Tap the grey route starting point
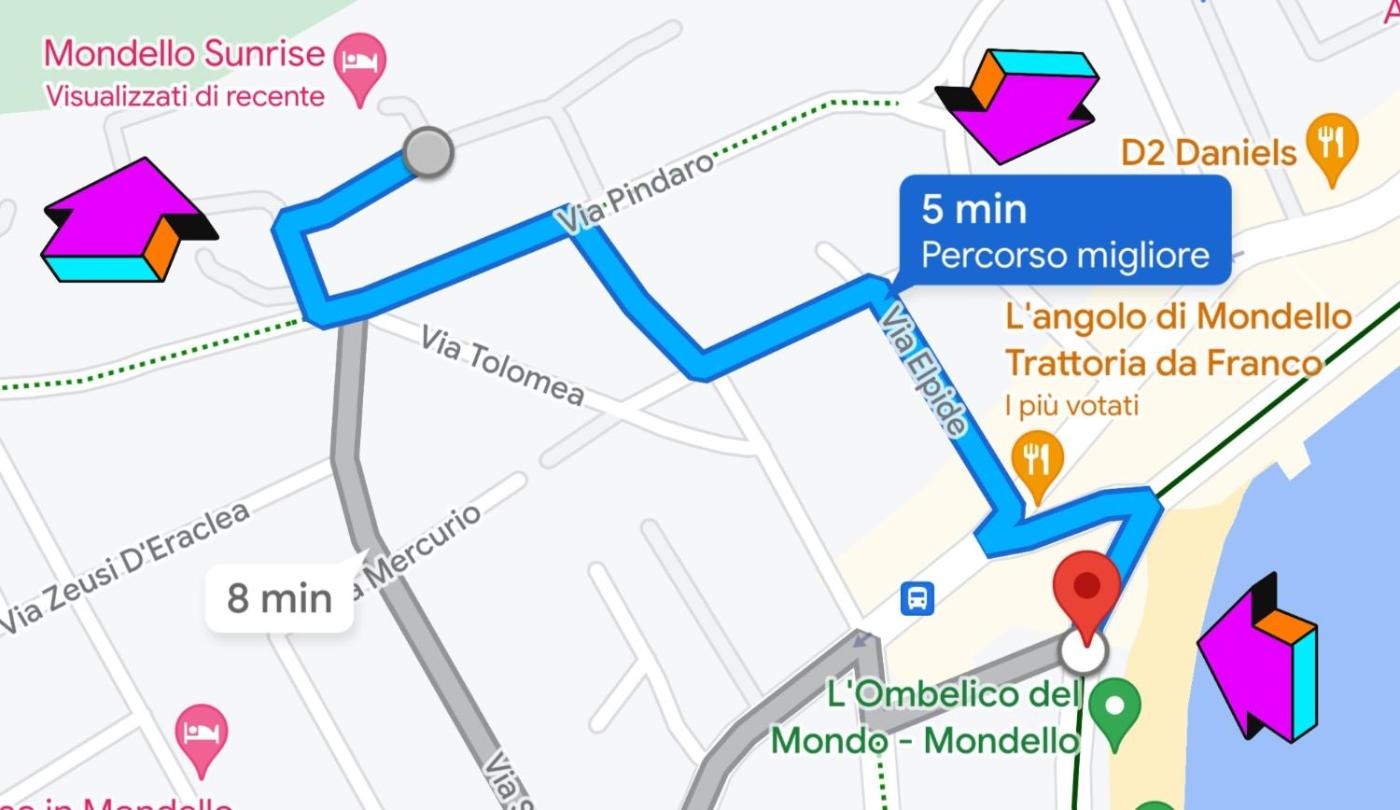The image size is (1400, 810). point(428,153)
